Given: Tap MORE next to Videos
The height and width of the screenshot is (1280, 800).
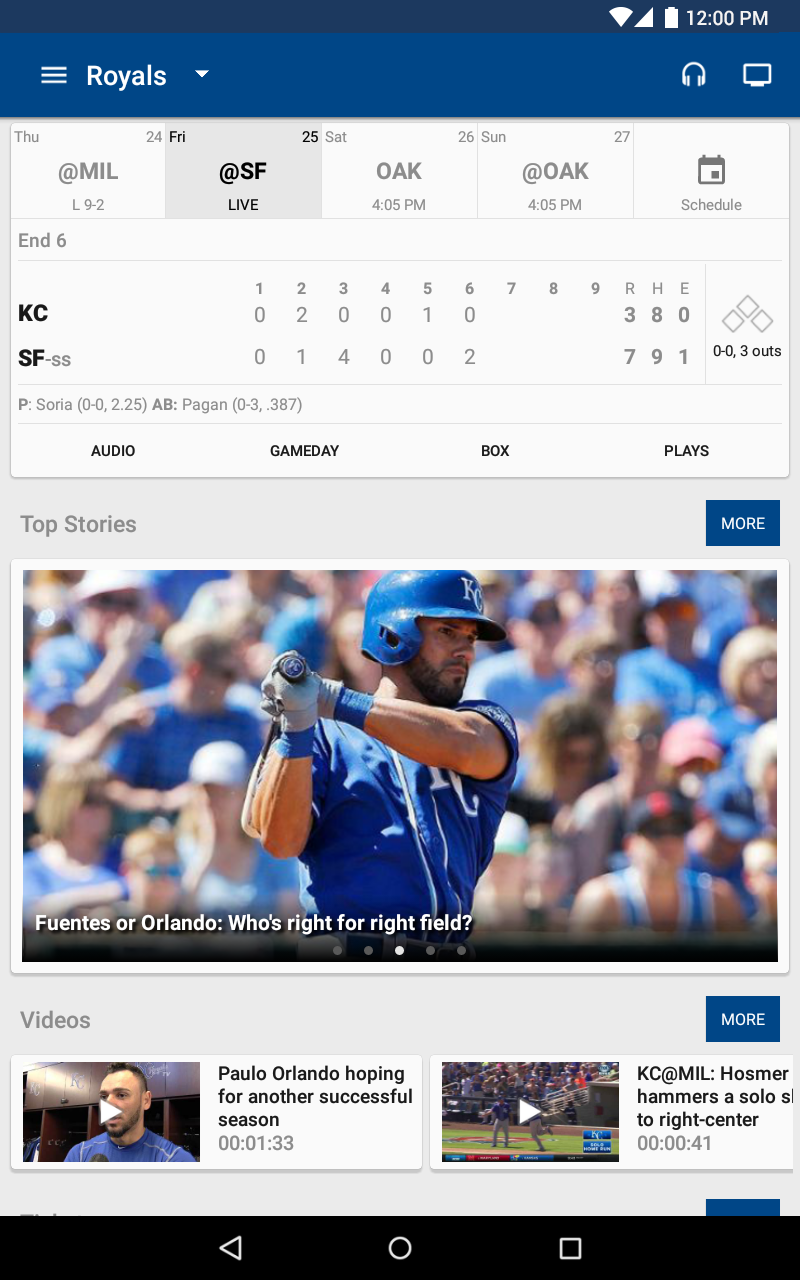Looking at the screenshot, I should tap(742, 1019).
